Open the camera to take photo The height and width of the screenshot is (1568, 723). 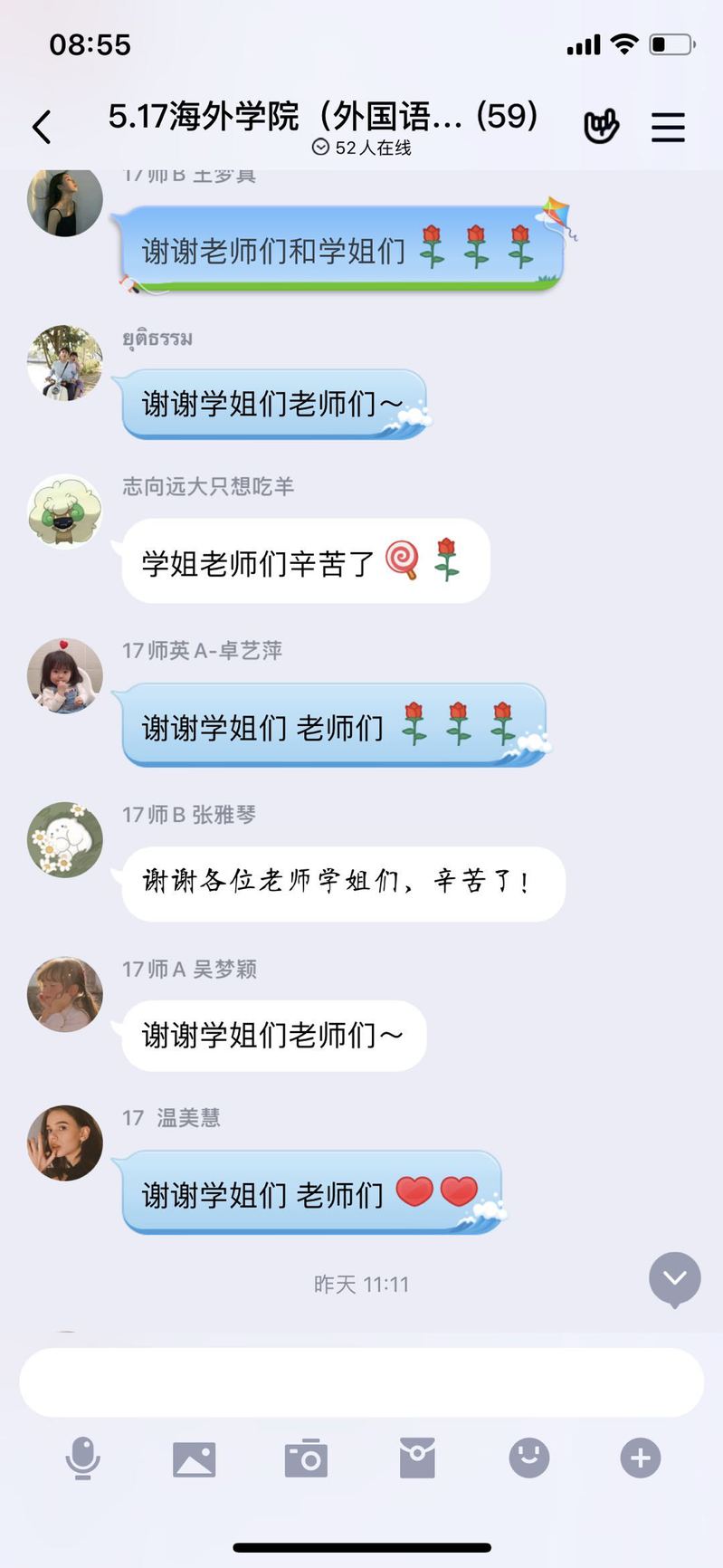point(306,1458)
